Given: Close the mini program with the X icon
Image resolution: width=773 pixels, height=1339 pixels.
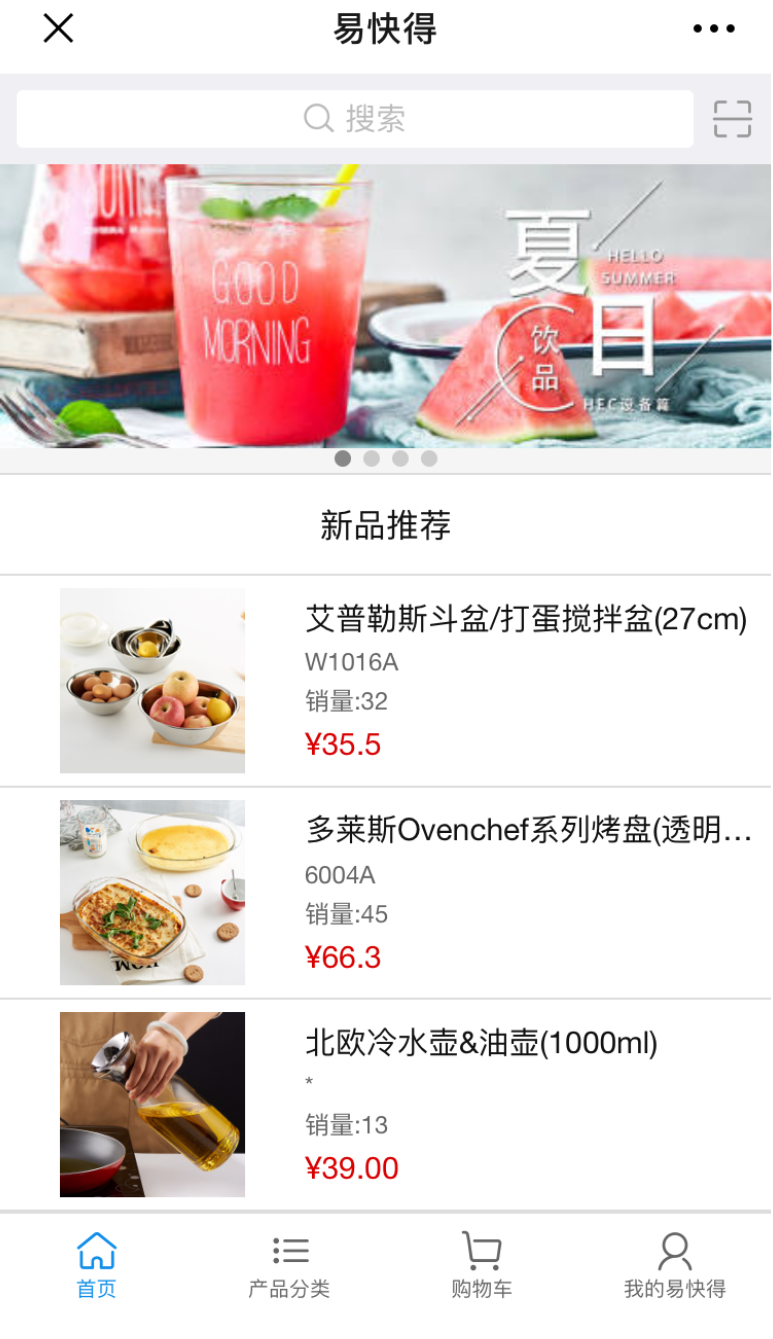Looking at the screenshot, I should click(x=58, y=28).
